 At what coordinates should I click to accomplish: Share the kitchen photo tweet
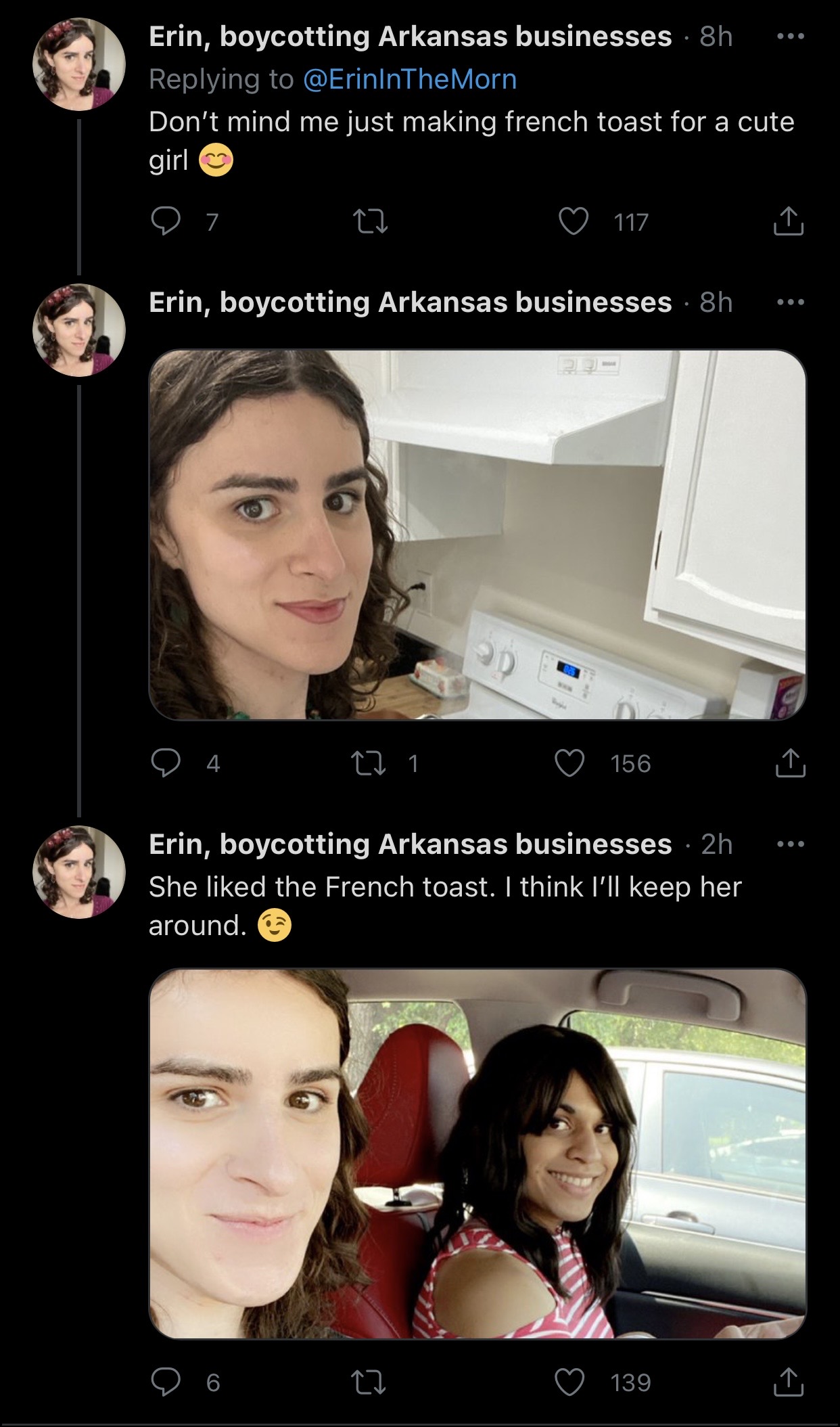(790, 763)
